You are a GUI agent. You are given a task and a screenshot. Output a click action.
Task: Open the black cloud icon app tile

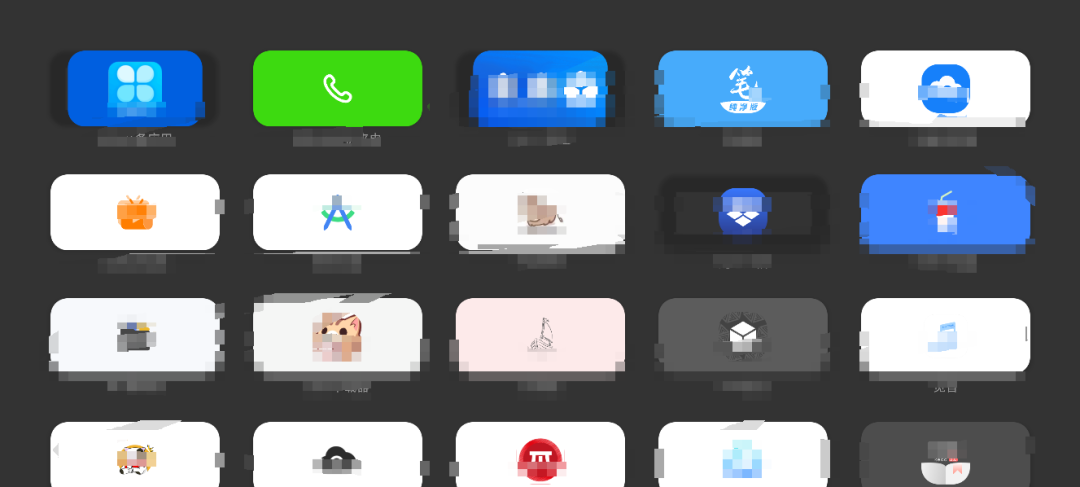(337, 456)
